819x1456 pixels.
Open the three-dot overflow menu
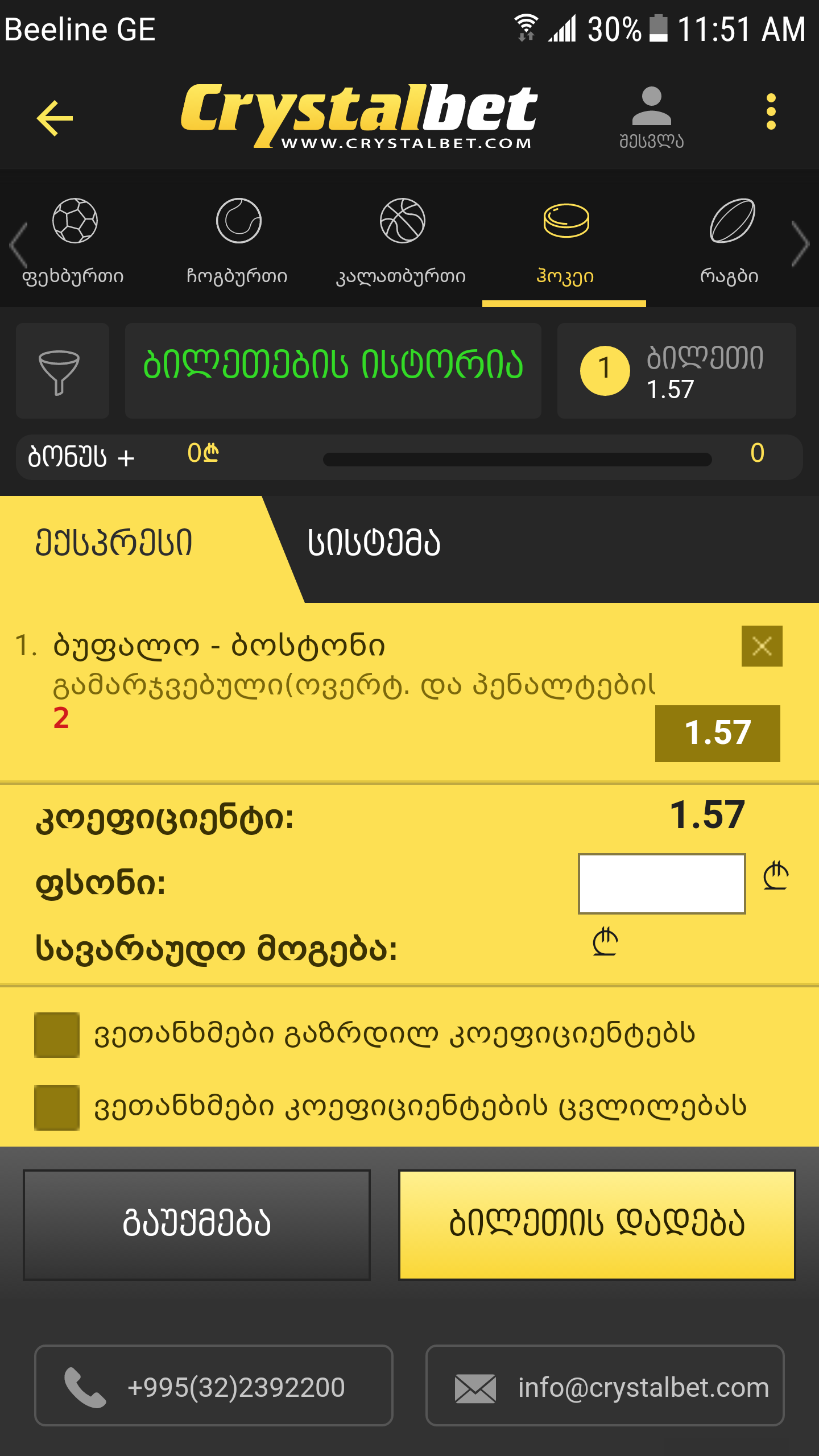coord(771,111)
